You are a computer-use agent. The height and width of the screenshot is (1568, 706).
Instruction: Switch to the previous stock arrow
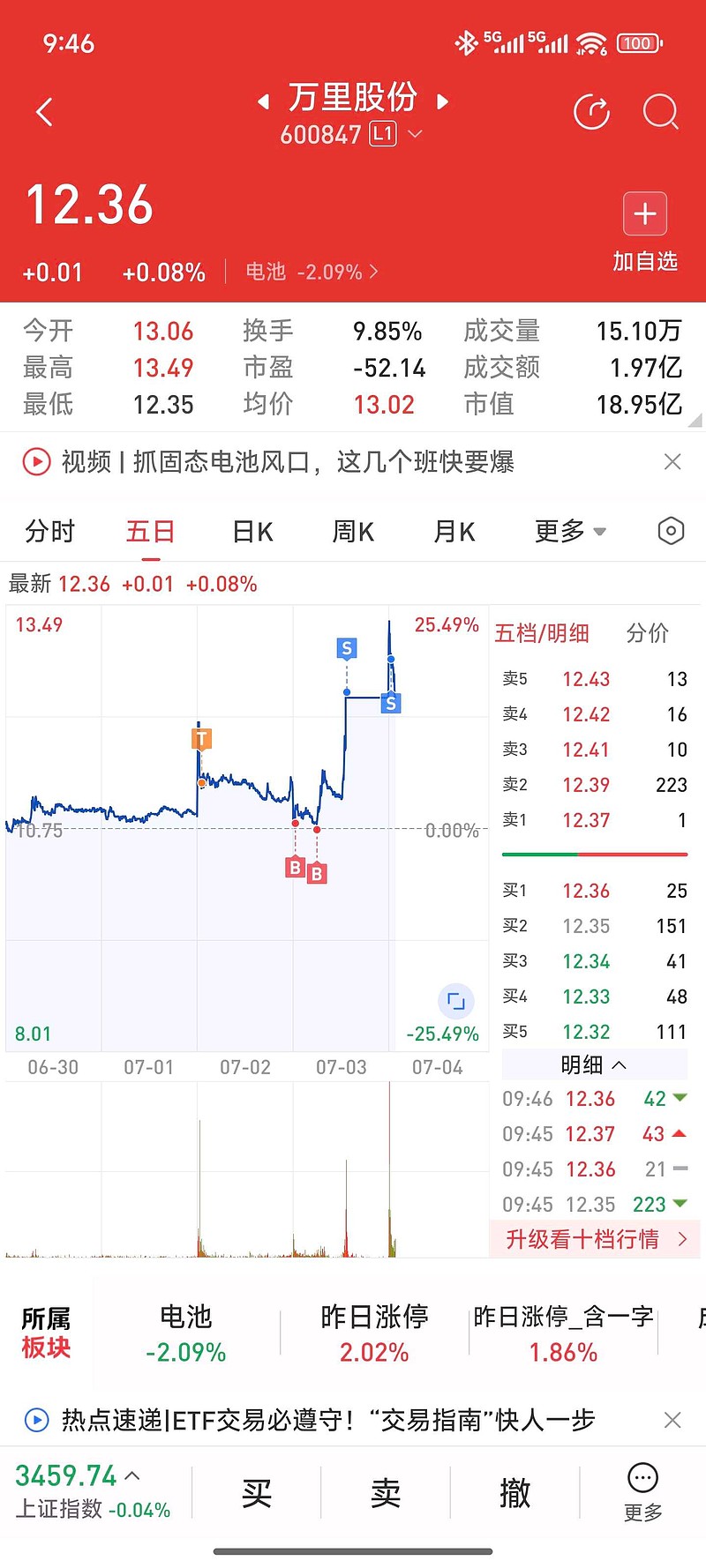click(x=263, y=101)
